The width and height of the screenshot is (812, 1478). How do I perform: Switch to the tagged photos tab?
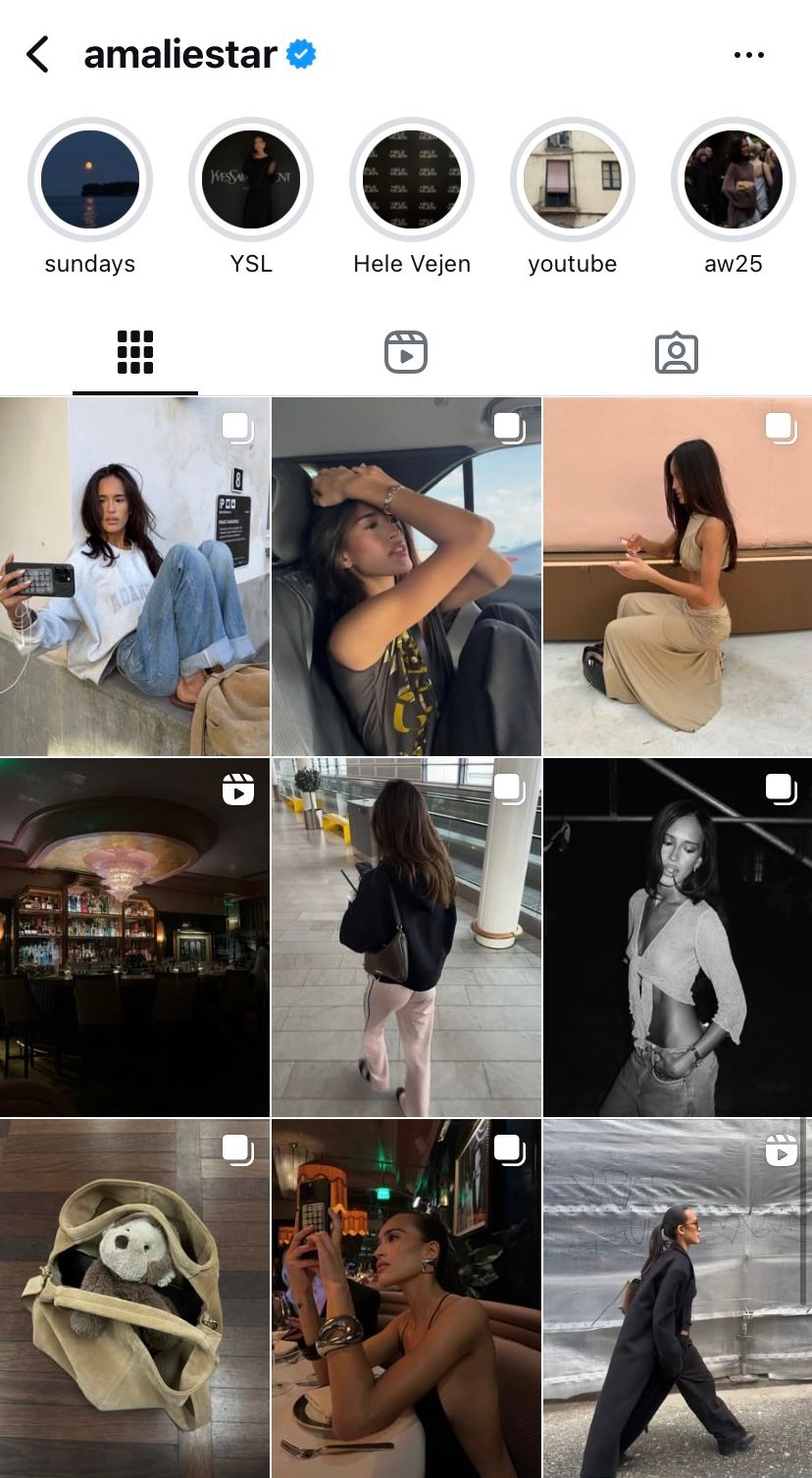tap(676, 352)
